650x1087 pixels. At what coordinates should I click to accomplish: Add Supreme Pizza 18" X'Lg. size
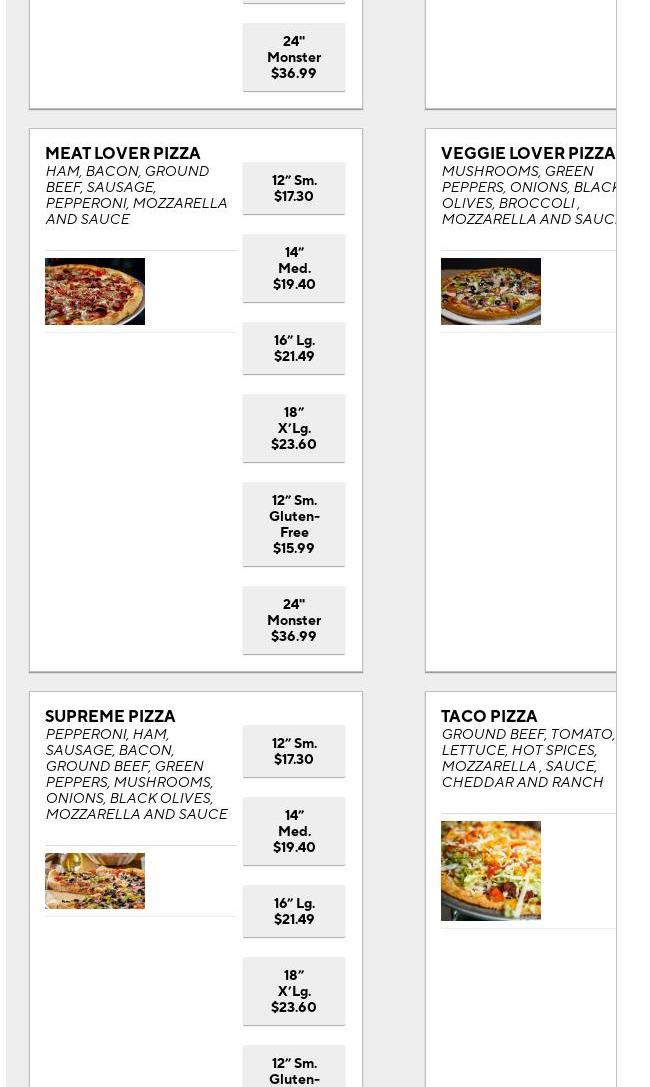click(x=294, y=991)
